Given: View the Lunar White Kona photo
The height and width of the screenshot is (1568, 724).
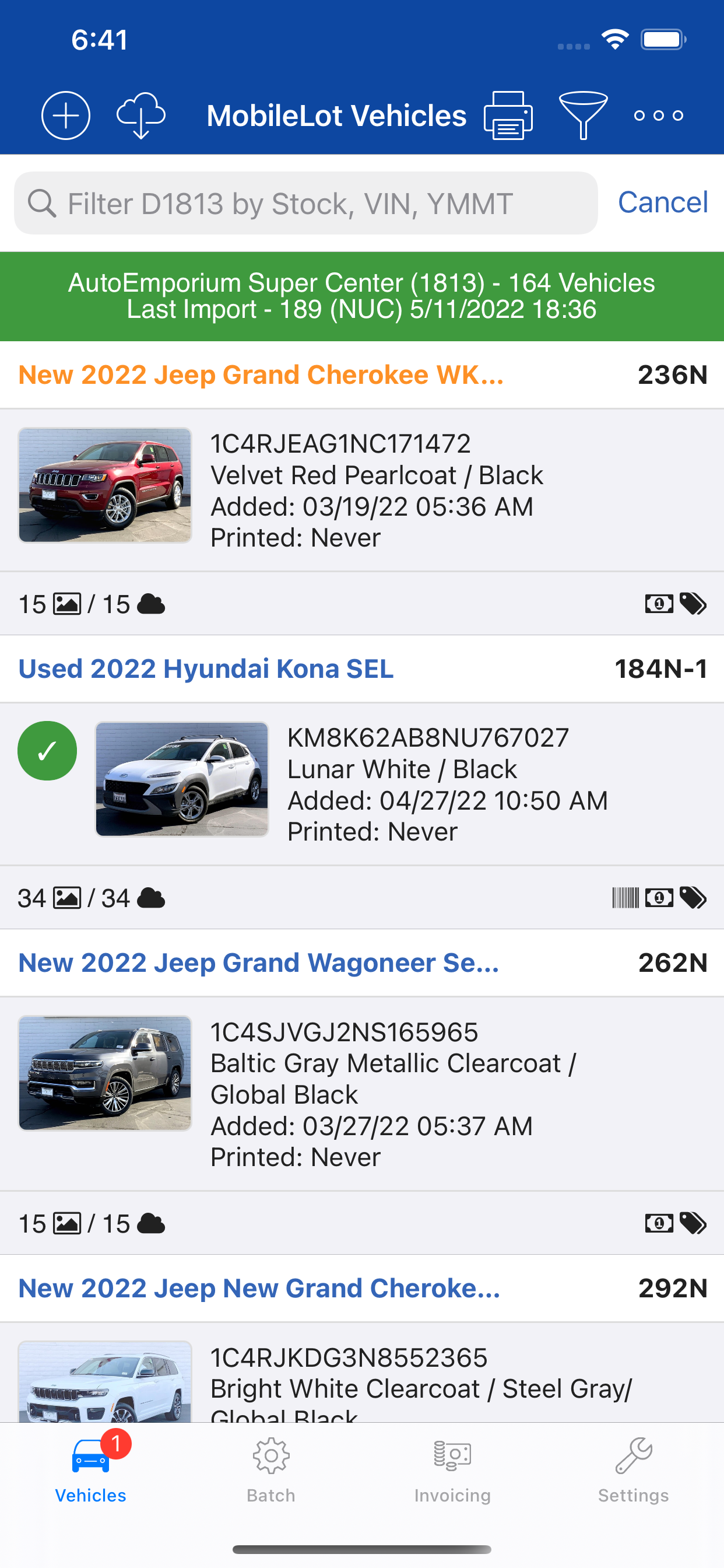Looking at the screenshot, I should click(x=182, y=779).
